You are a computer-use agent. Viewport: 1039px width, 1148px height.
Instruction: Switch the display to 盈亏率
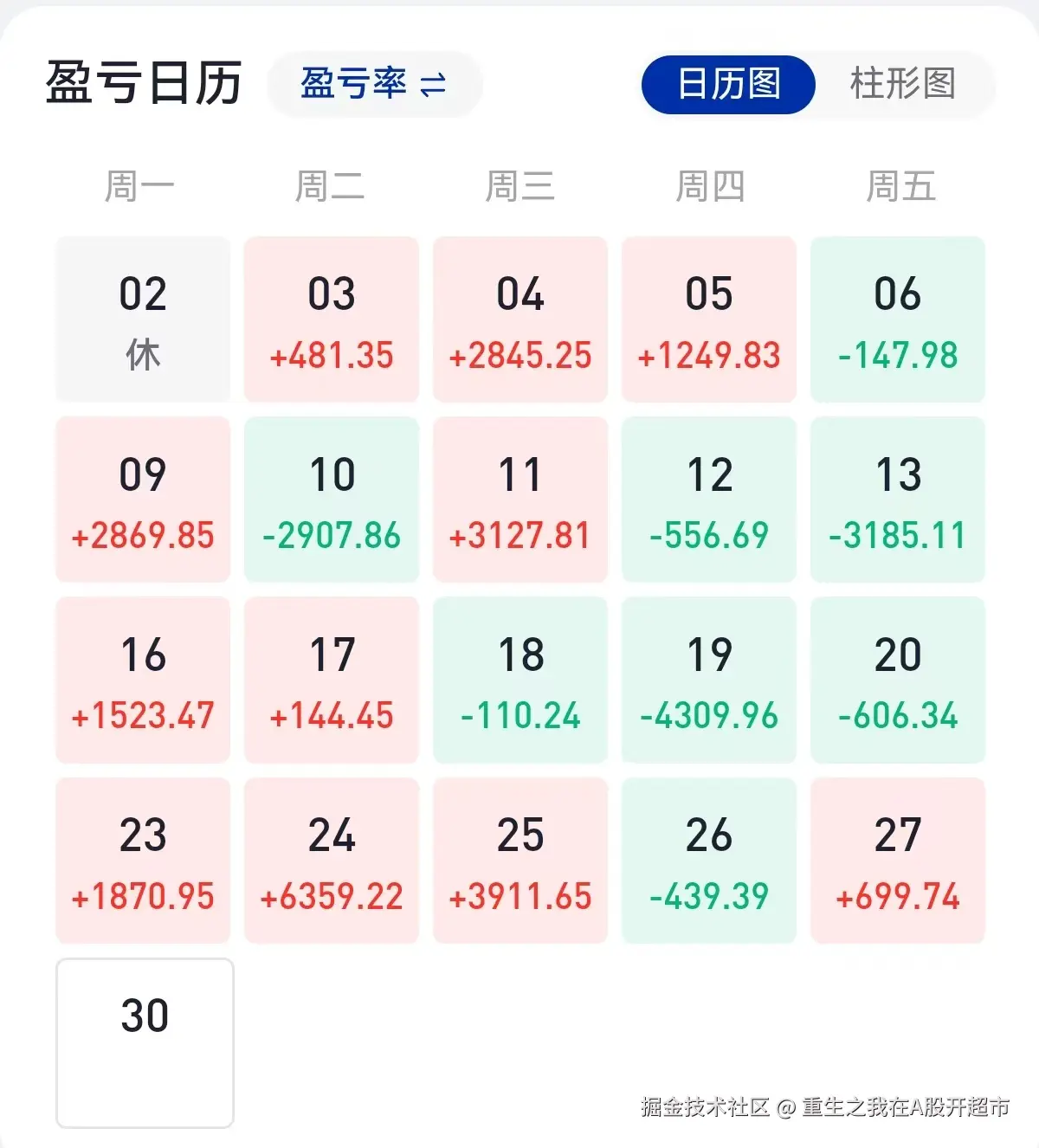pos(374,84)
